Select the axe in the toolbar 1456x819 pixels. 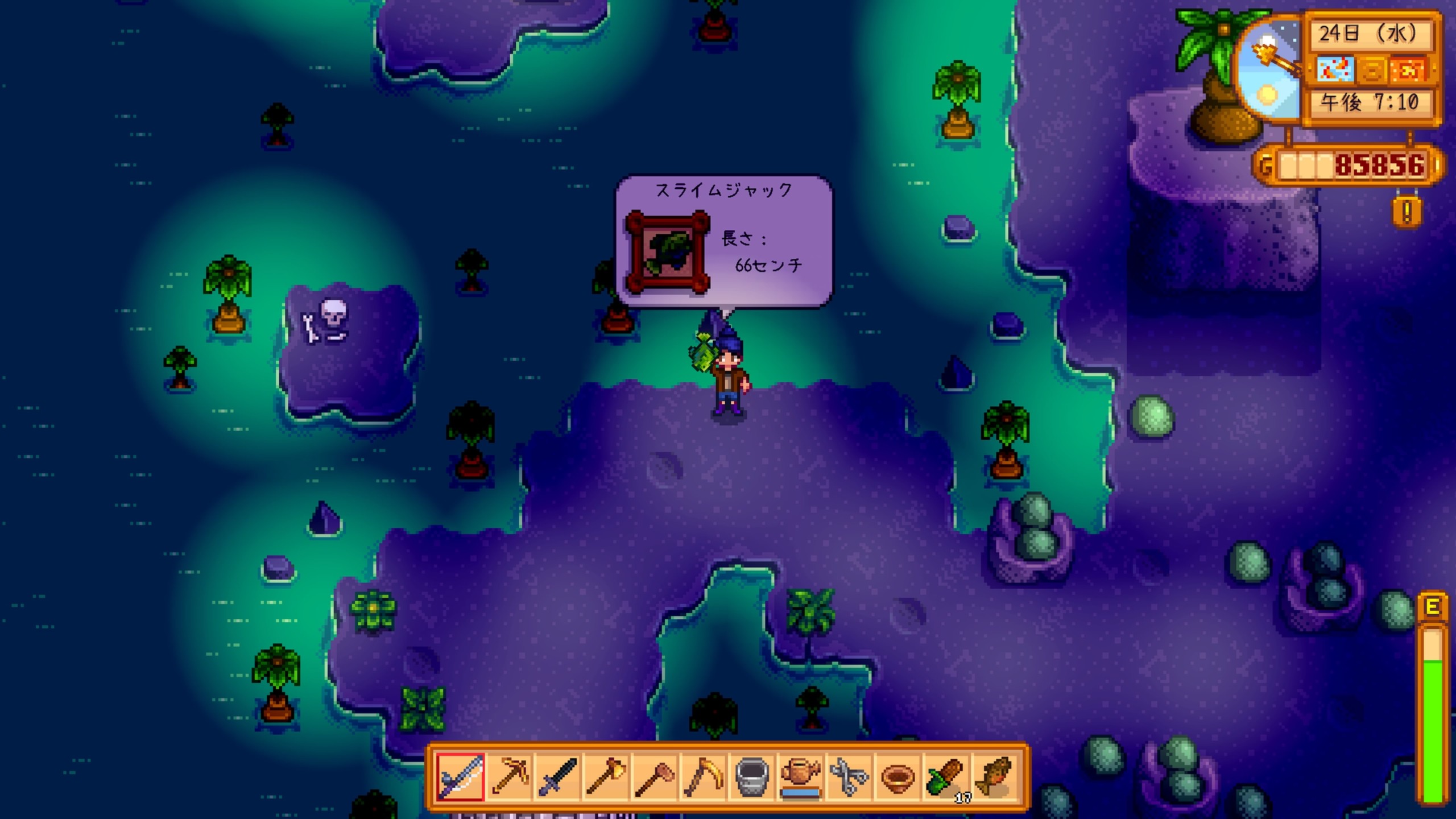point(606,777)
